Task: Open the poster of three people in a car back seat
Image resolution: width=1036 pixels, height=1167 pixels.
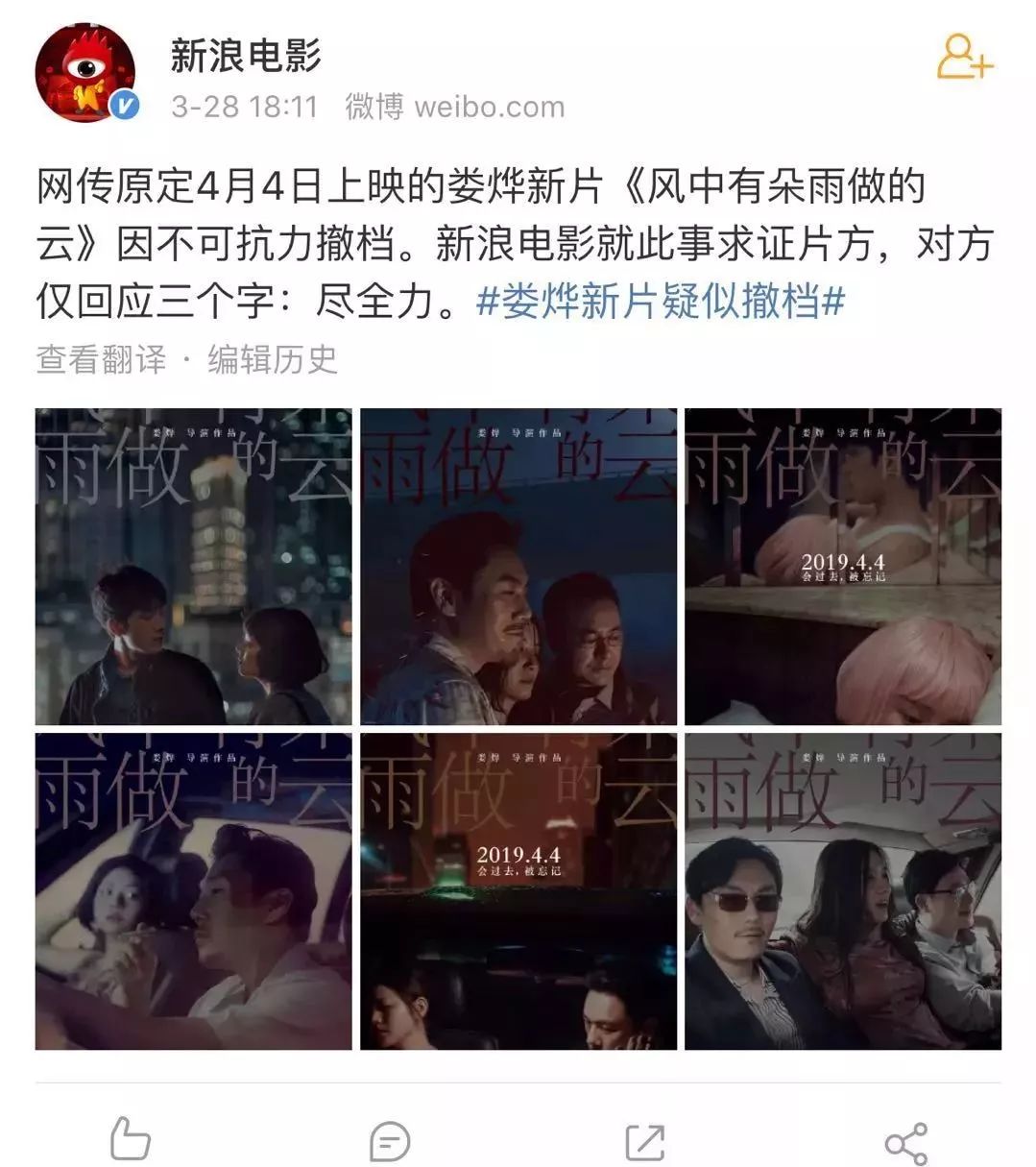Action: (842, 891)
